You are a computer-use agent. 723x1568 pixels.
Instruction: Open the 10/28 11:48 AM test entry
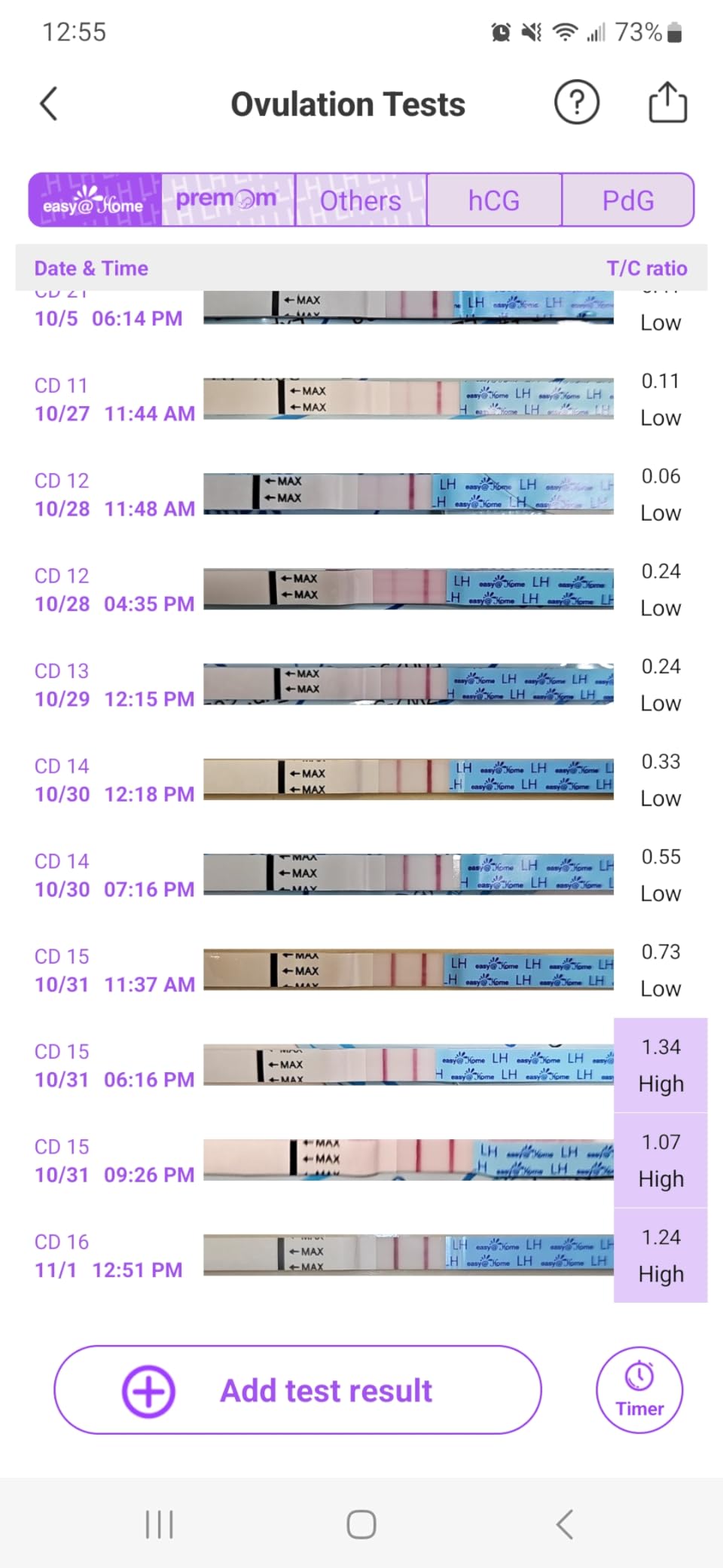[x=360, y=494]
